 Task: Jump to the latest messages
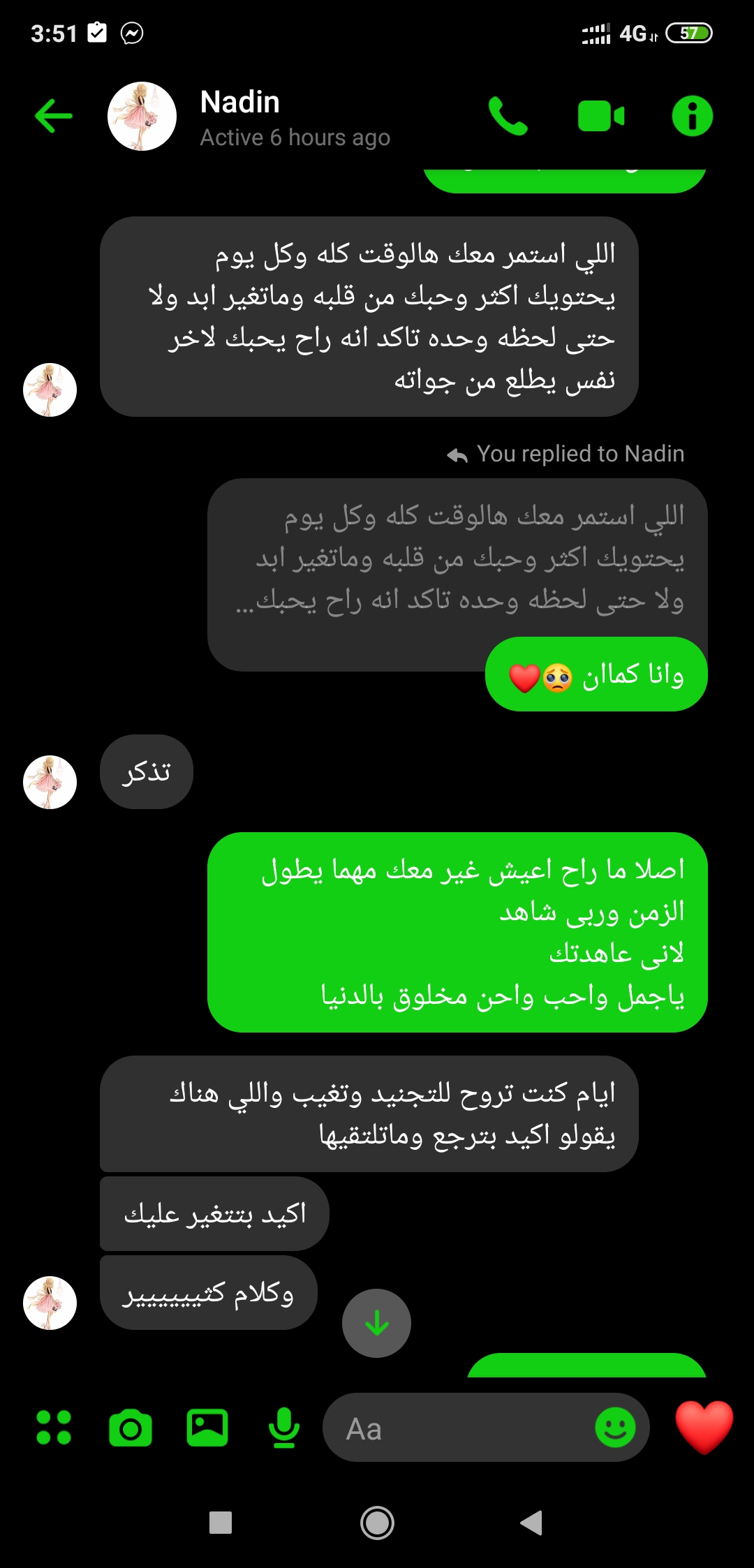point(376,1323)
